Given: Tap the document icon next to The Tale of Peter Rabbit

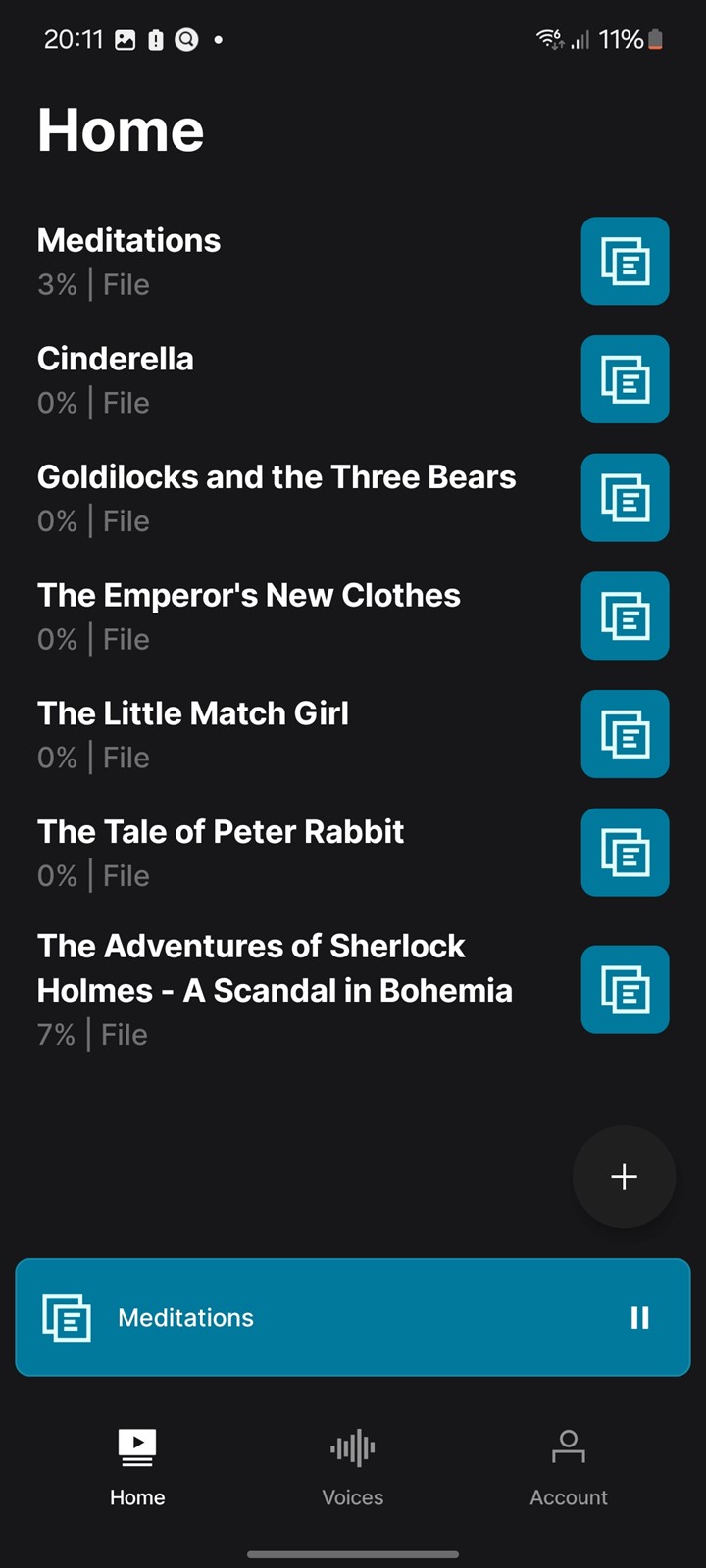Looking at the screenshot, I should [625, 852].
